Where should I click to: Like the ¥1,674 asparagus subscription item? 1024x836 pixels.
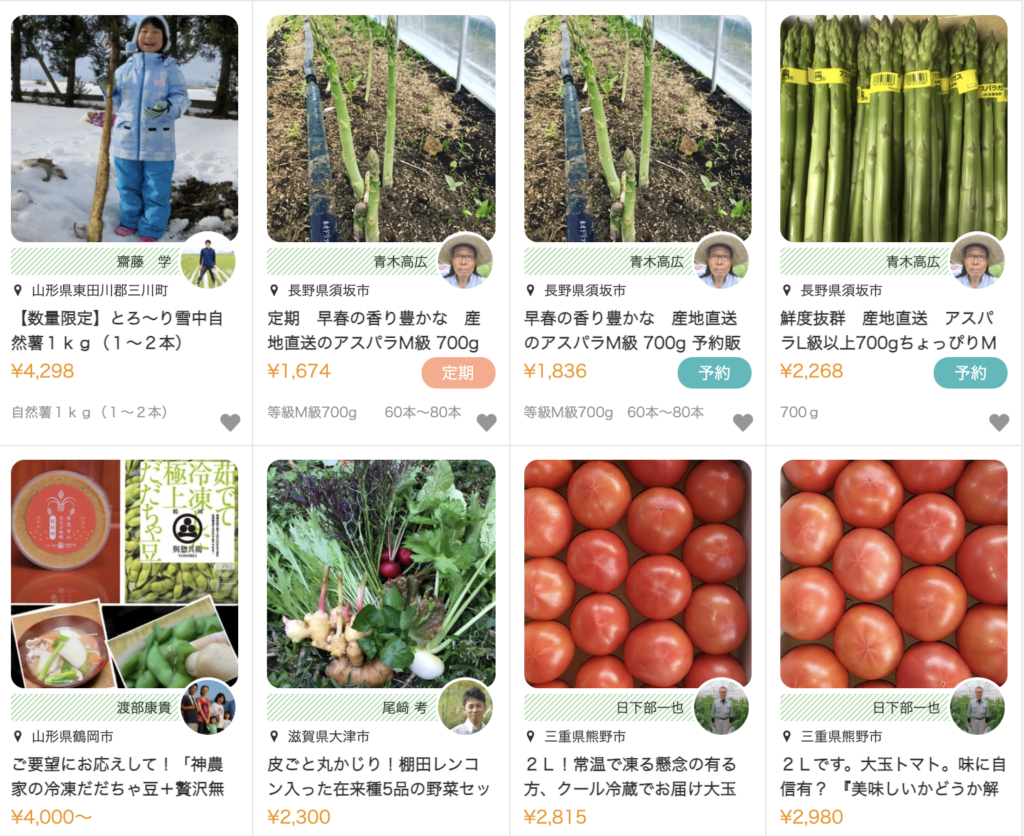(486, 422)
